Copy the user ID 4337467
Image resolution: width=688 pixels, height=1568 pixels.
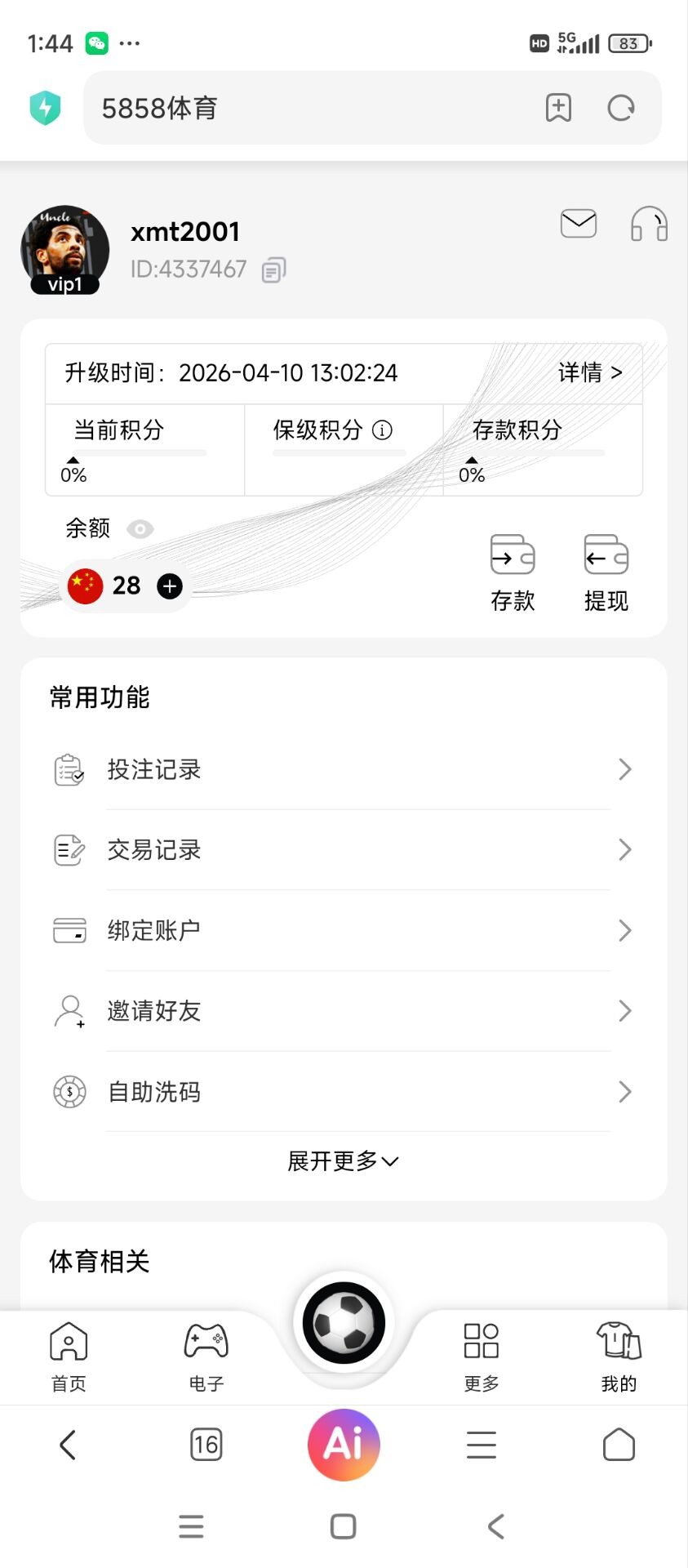click(273, 269)
